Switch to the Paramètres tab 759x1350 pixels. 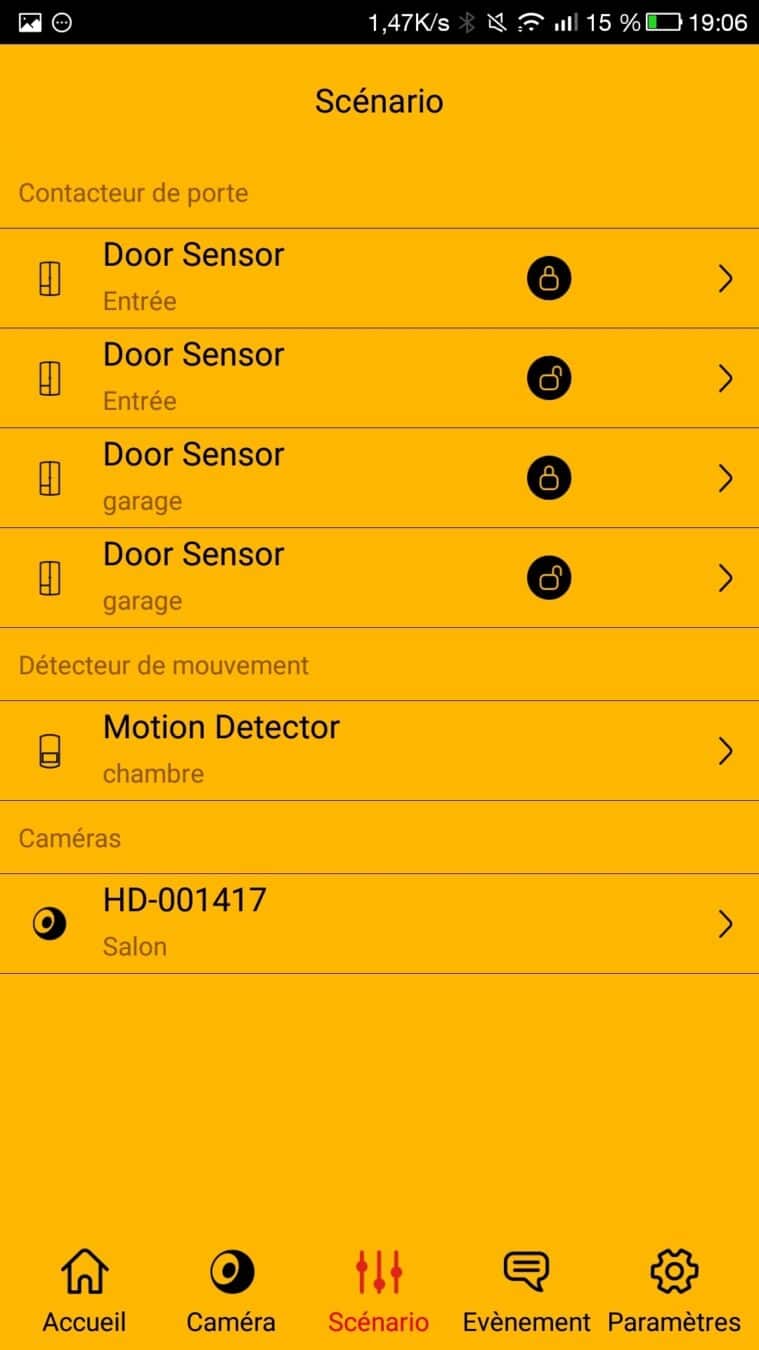pyautogui.click(x=674, y=1291)
